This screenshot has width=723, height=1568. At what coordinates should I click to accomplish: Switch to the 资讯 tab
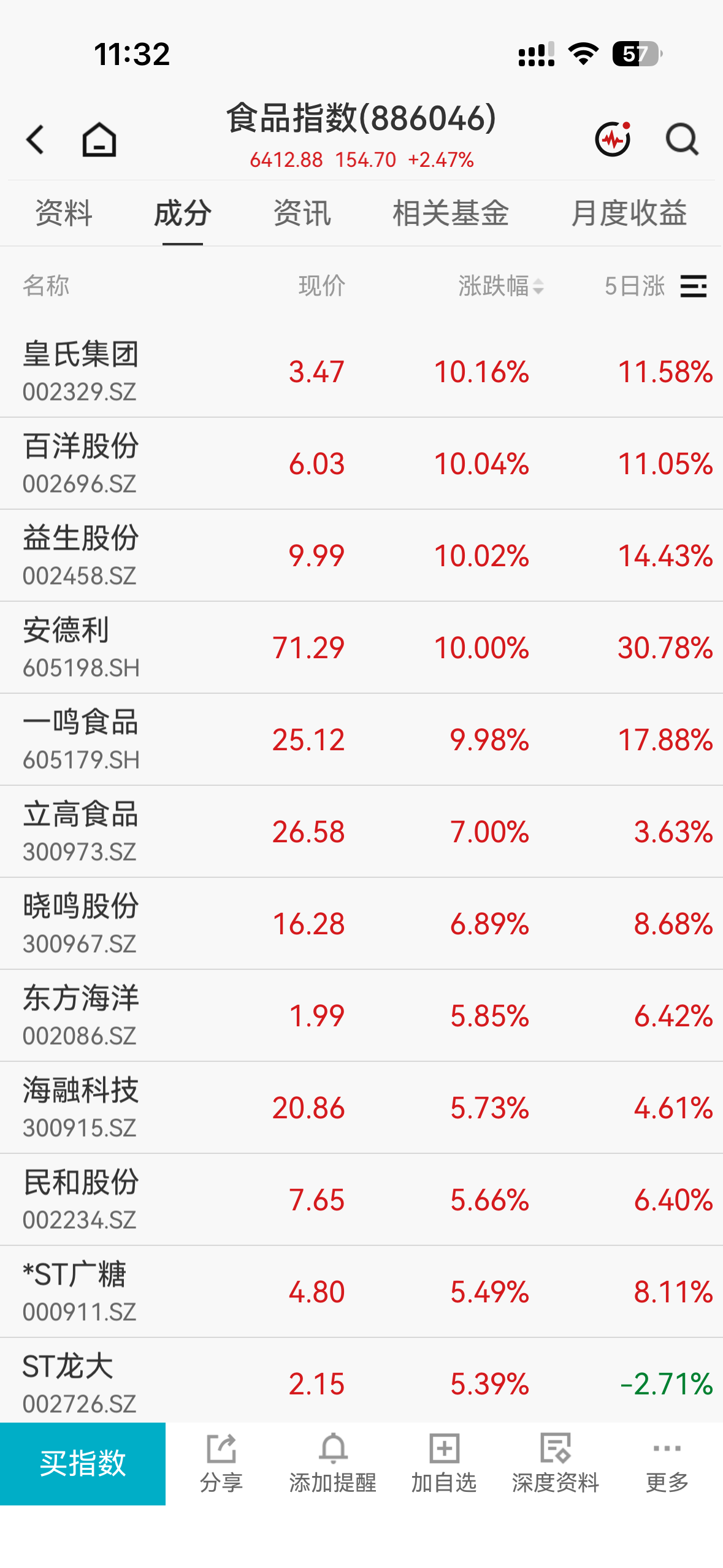coord(302,213)
